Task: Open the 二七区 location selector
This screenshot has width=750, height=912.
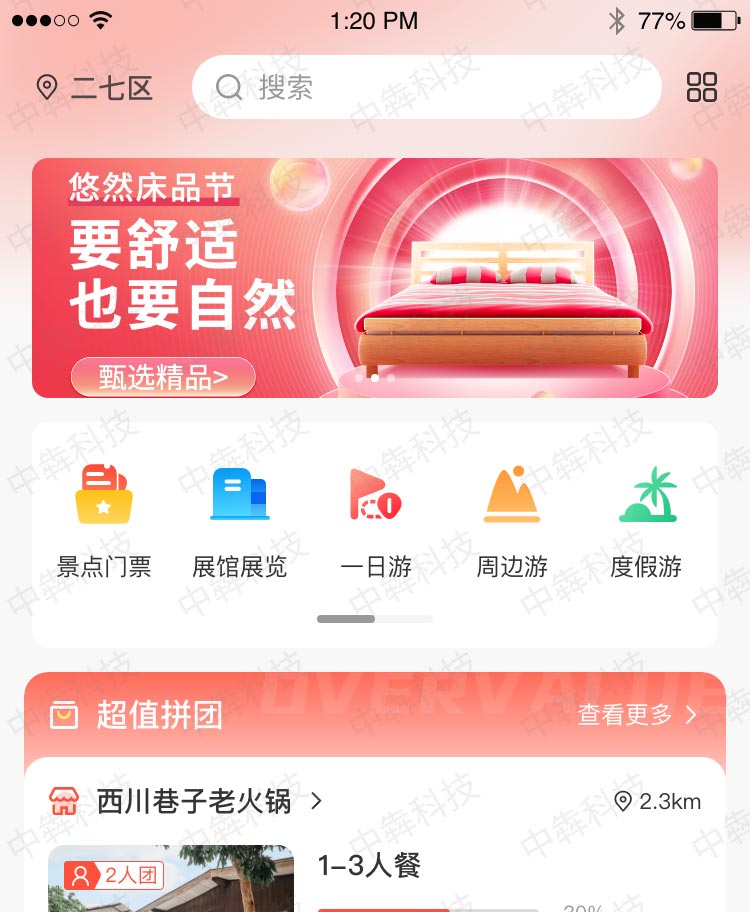Action: point(95,88)
